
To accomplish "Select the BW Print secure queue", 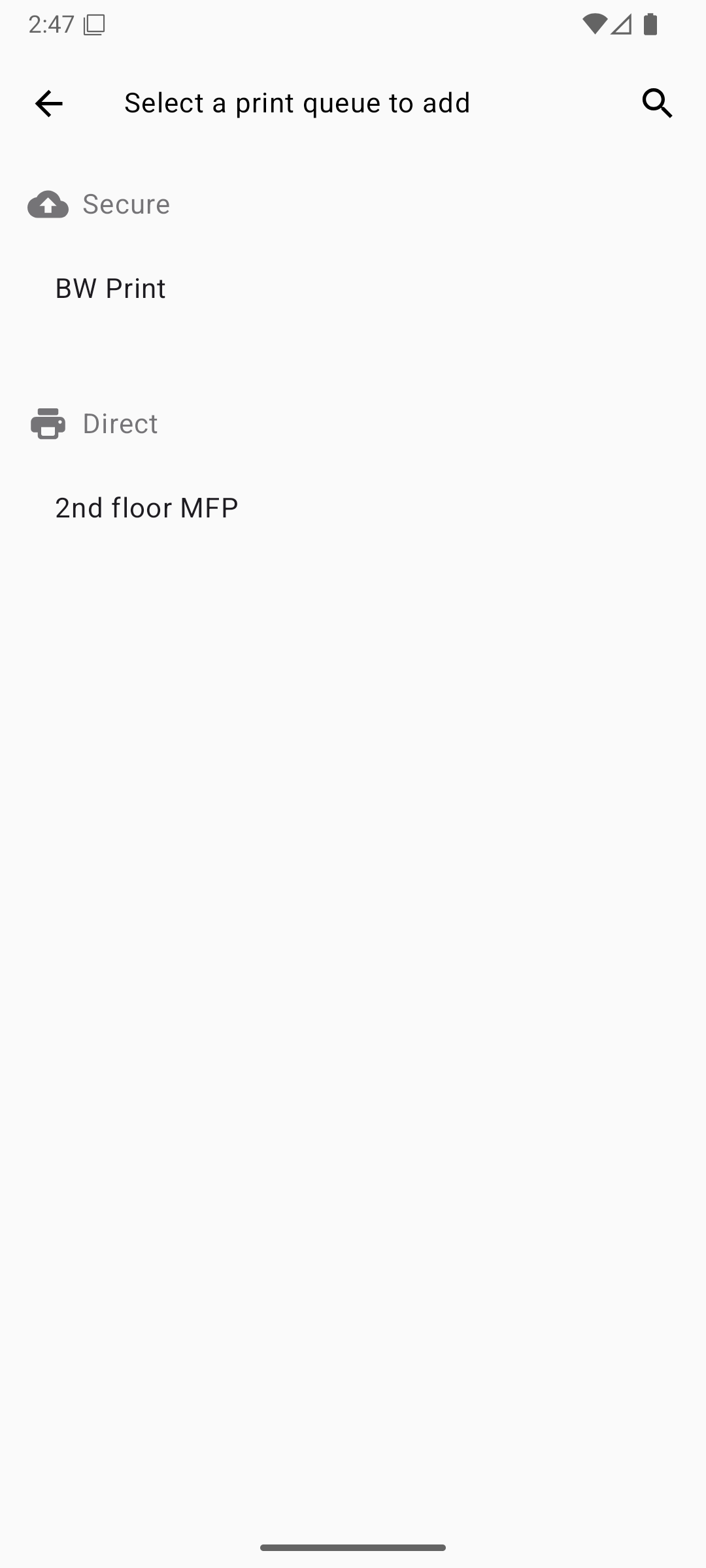I will (110, 289).
